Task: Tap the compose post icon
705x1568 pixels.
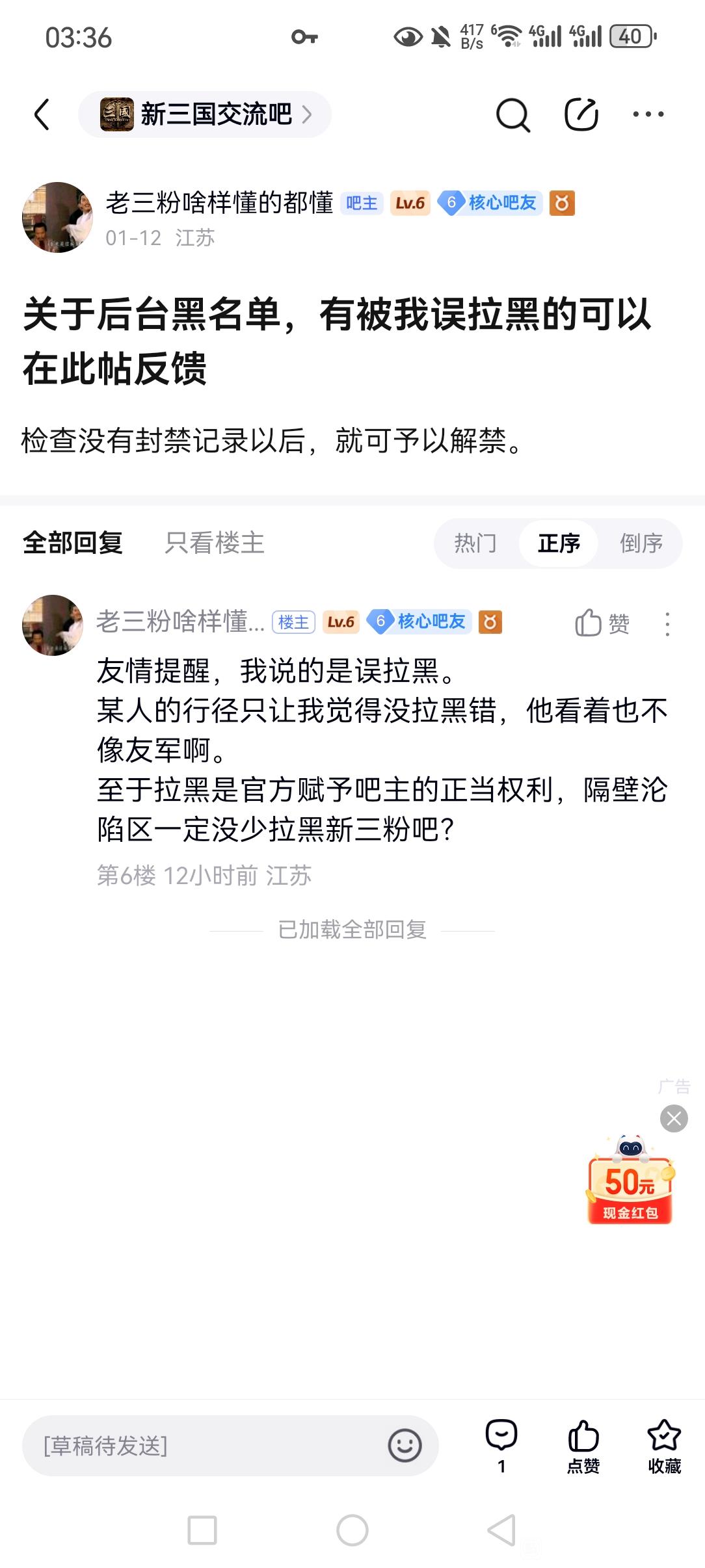Action: [x=581, y=115]
